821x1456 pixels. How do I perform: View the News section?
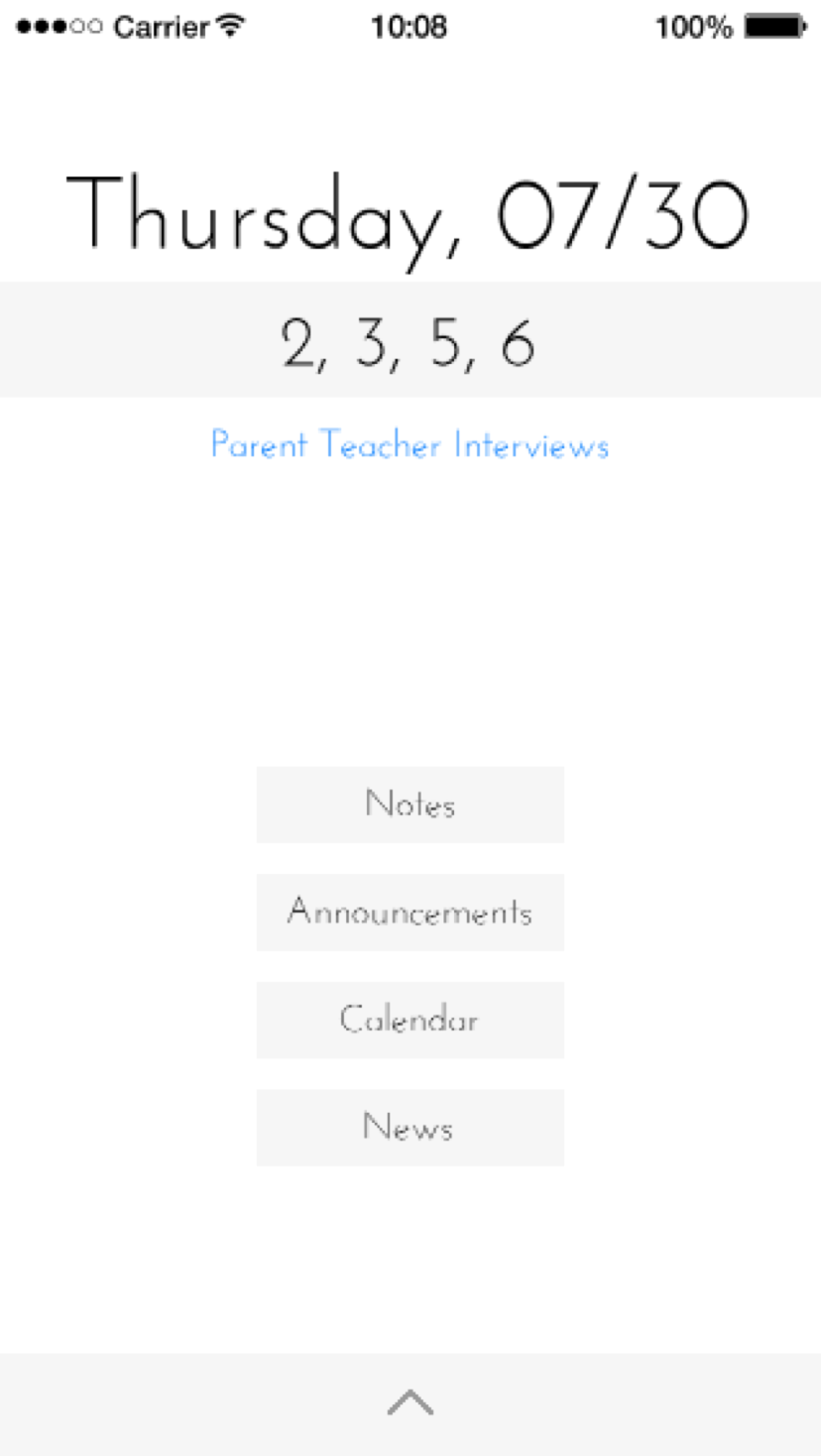click(410, 1128)
